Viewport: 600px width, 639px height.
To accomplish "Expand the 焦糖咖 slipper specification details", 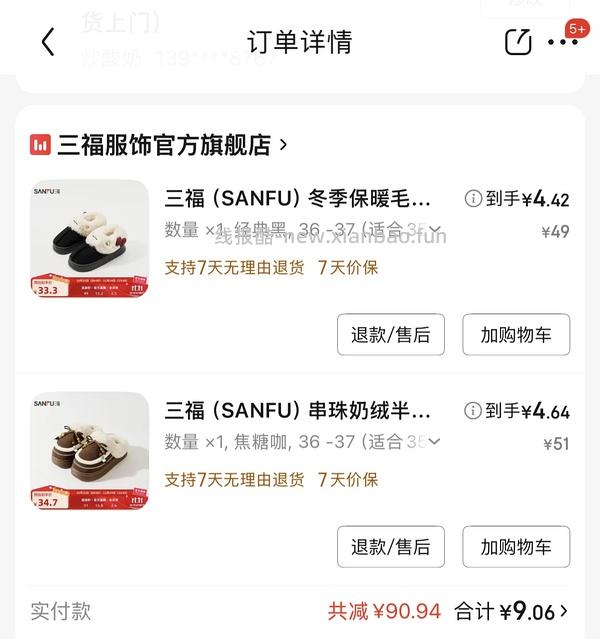I will pos(434,442).
